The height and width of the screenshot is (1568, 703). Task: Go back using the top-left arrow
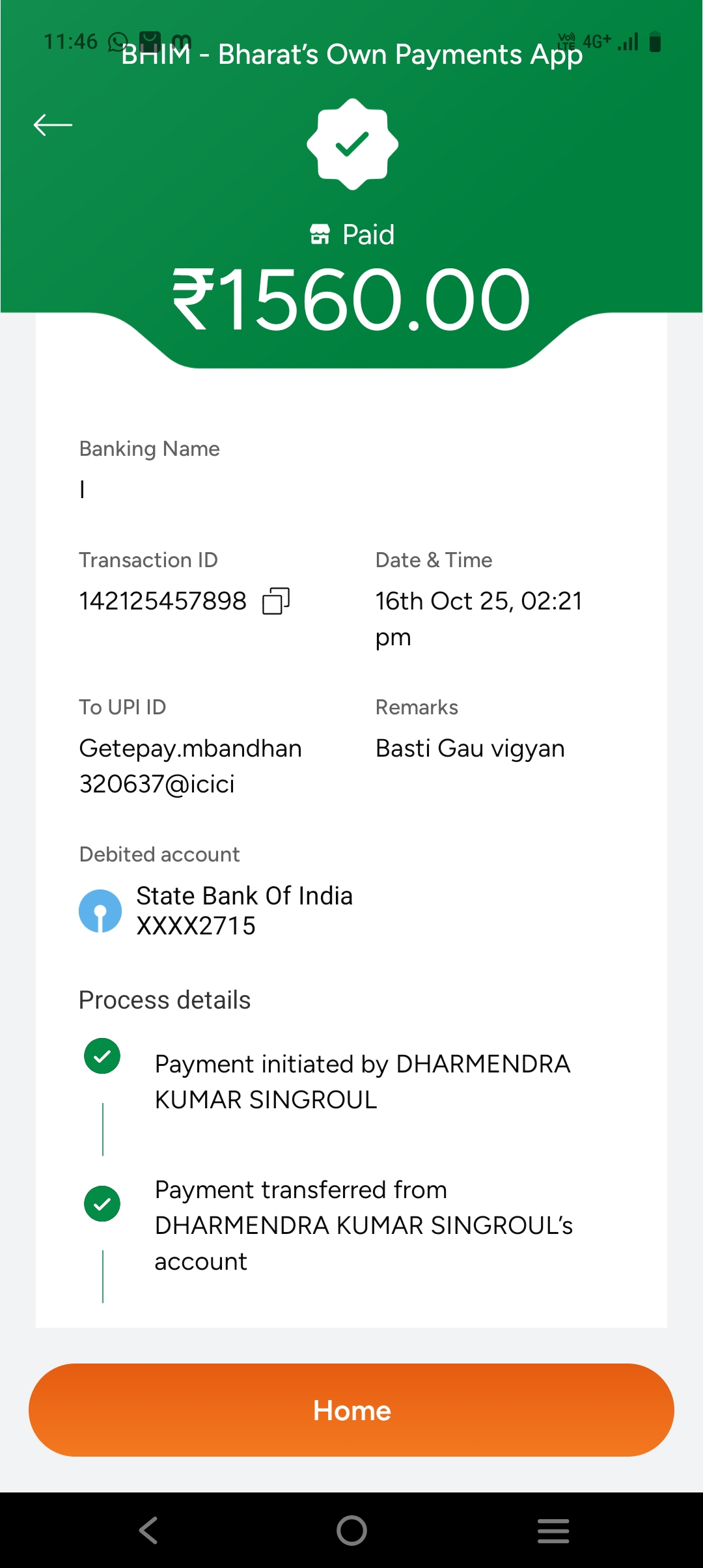[x=53, y=124]
